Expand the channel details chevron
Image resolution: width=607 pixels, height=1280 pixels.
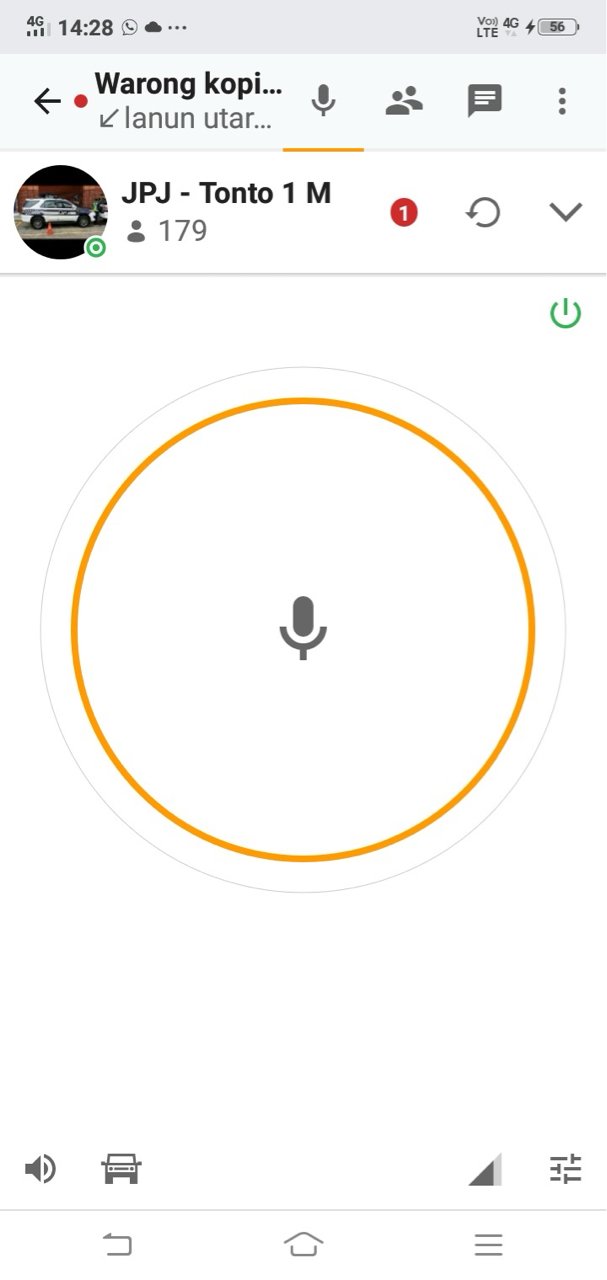(566, 213)
